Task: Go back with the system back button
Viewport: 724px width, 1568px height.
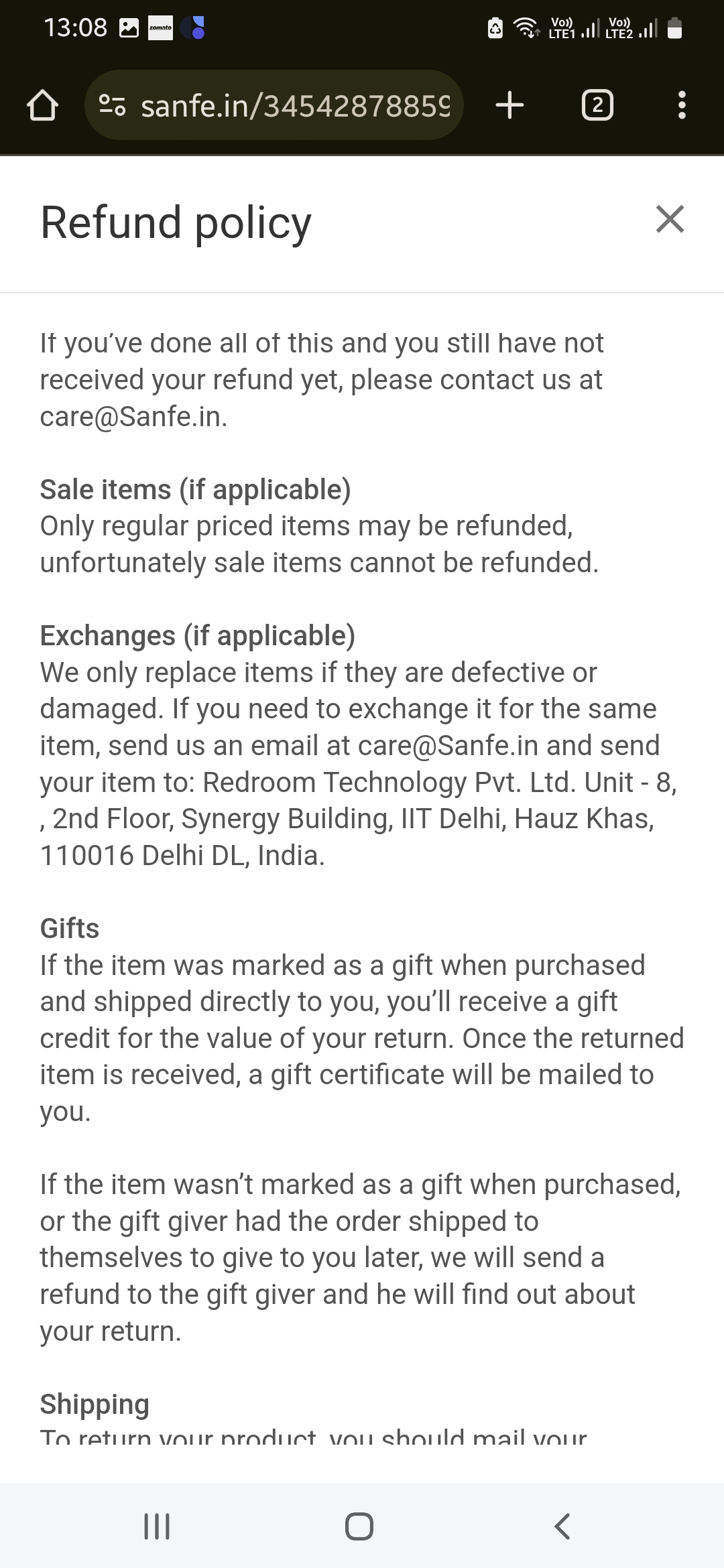Action: pyautogui.click(x=562, y=1526)
